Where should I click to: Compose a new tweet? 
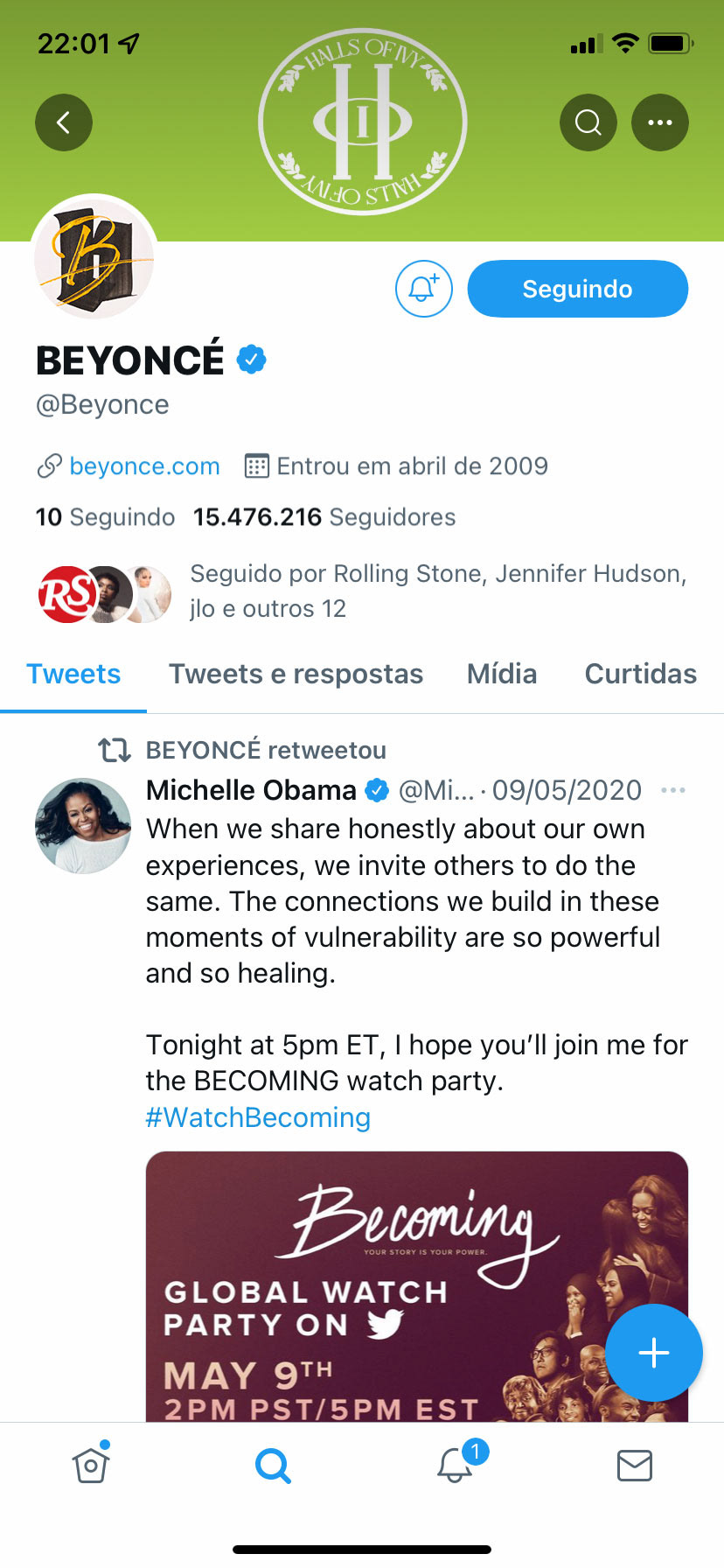pyautogui.click(x=654, y=1353)
